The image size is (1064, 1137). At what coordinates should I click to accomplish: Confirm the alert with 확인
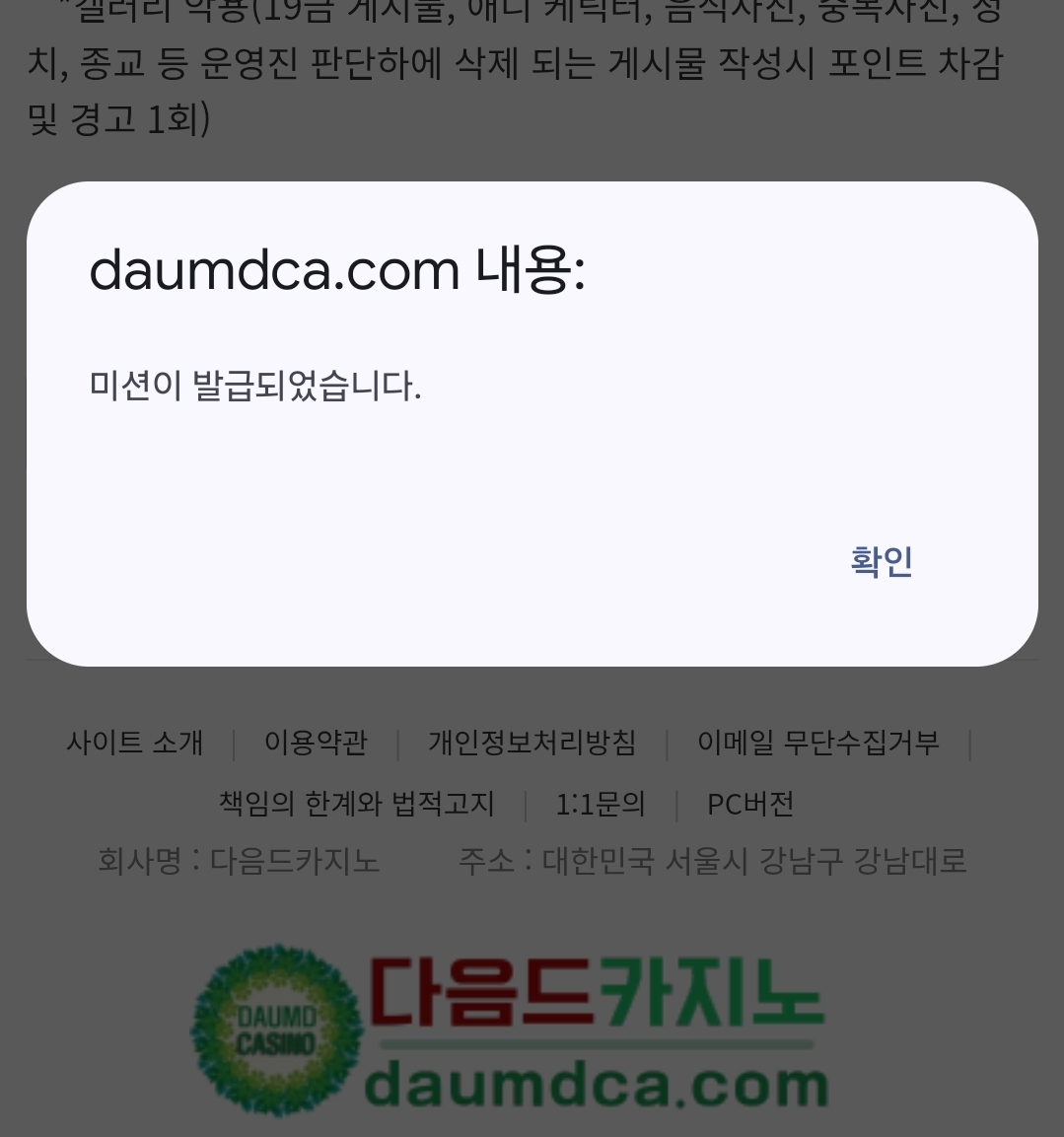click(881, 561)
